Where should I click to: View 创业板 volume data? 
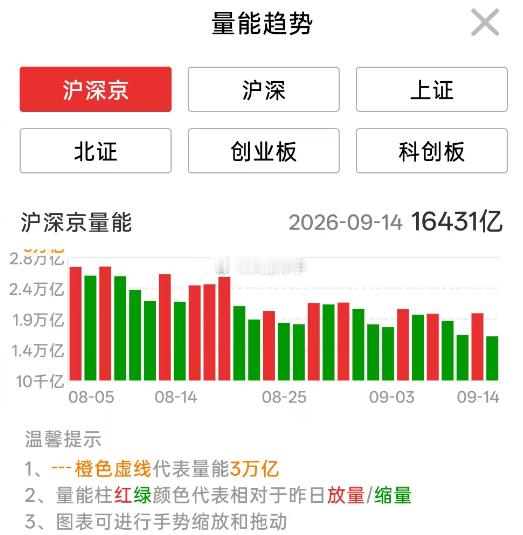[x=264, y=150]
